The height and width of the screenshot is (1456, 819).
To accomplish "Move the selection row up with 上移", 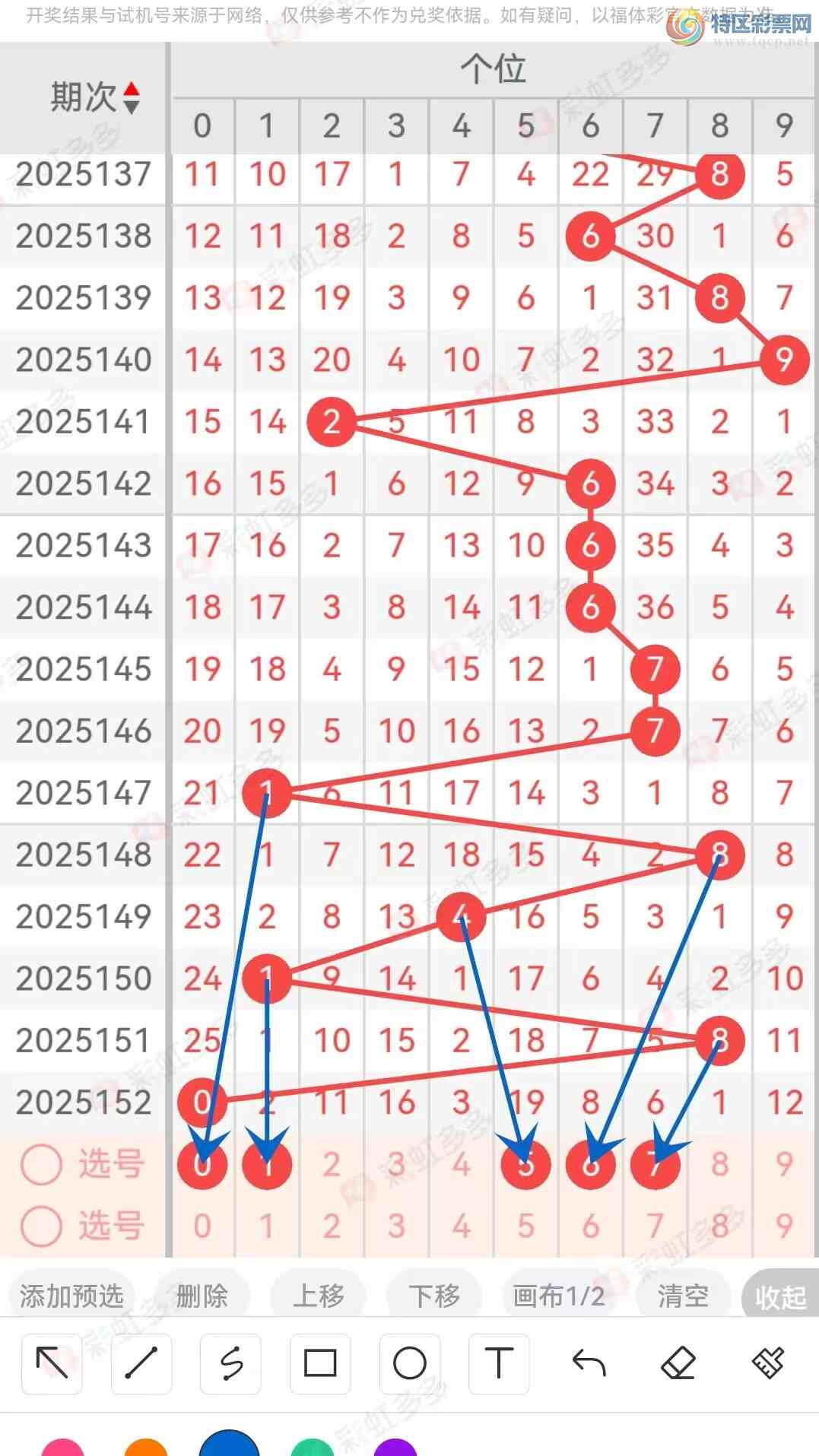I will tap(319, 1296).
